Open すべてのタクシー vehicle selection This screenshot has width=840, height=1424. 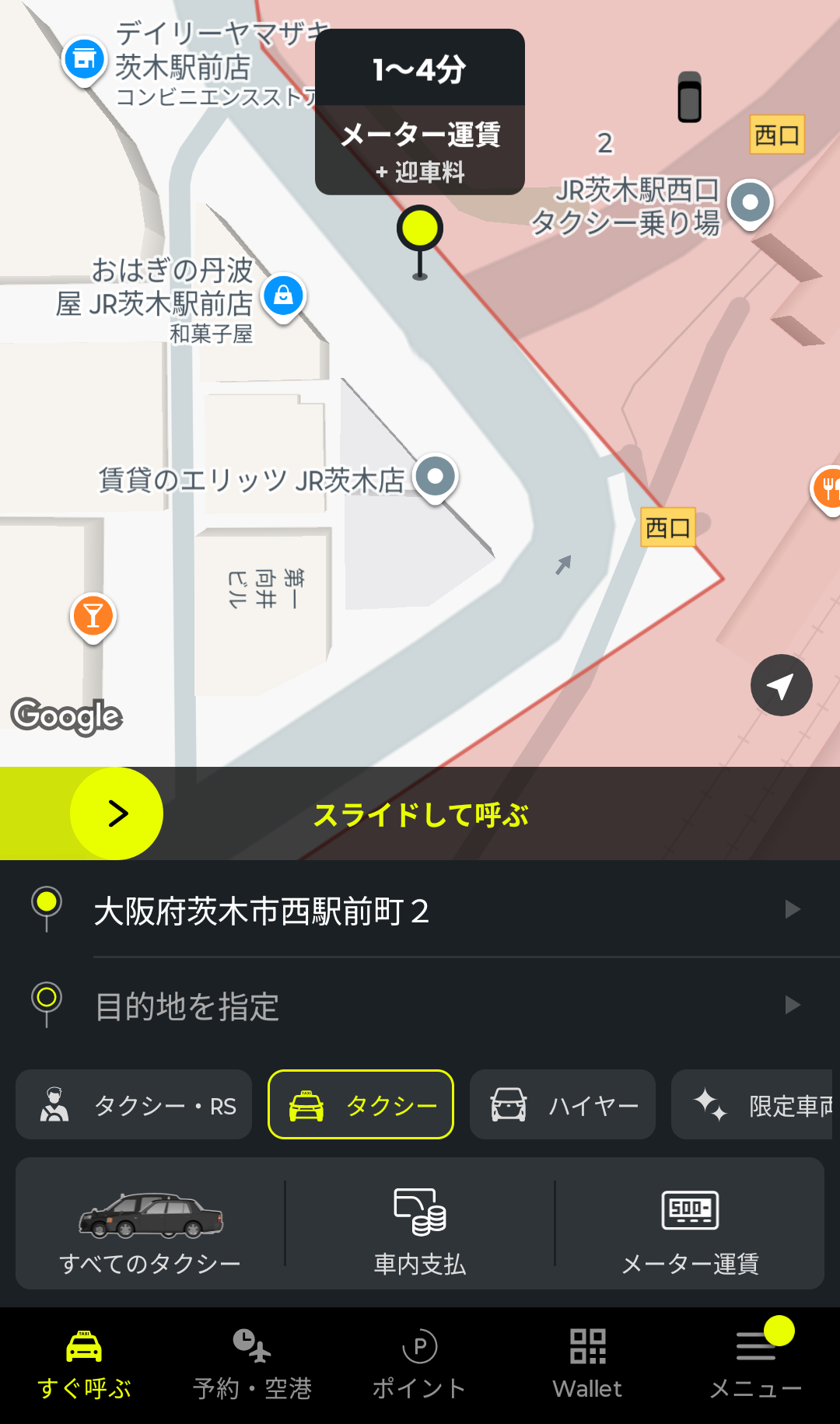click(x=150, y=1223)
